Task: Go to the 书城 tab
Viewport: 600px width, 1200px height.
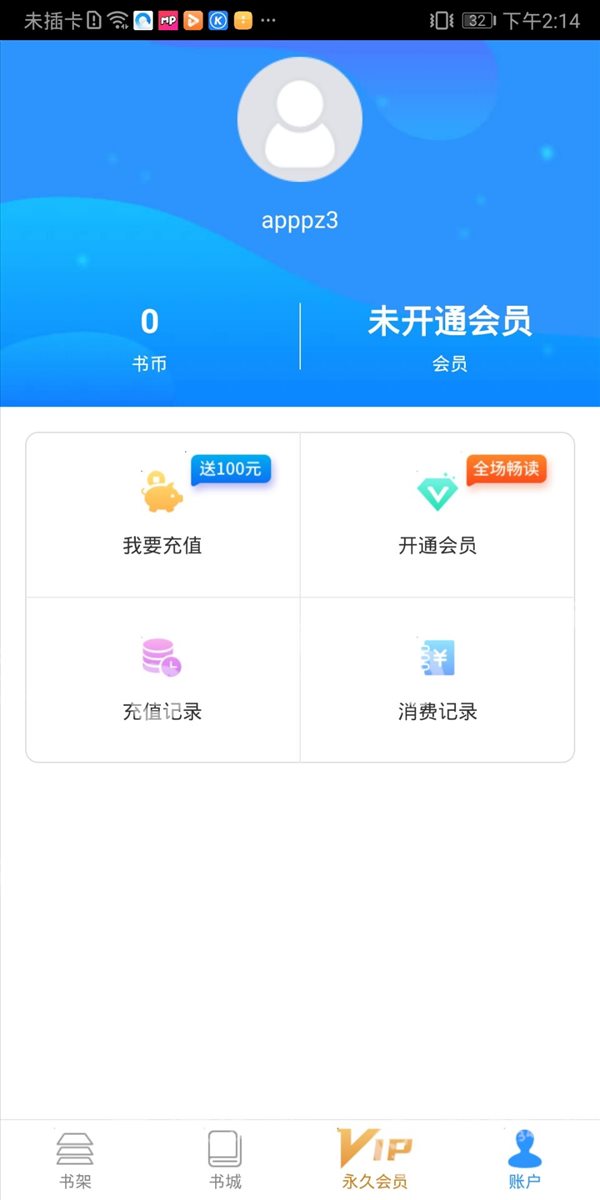Action: (x=225, y=1160)
